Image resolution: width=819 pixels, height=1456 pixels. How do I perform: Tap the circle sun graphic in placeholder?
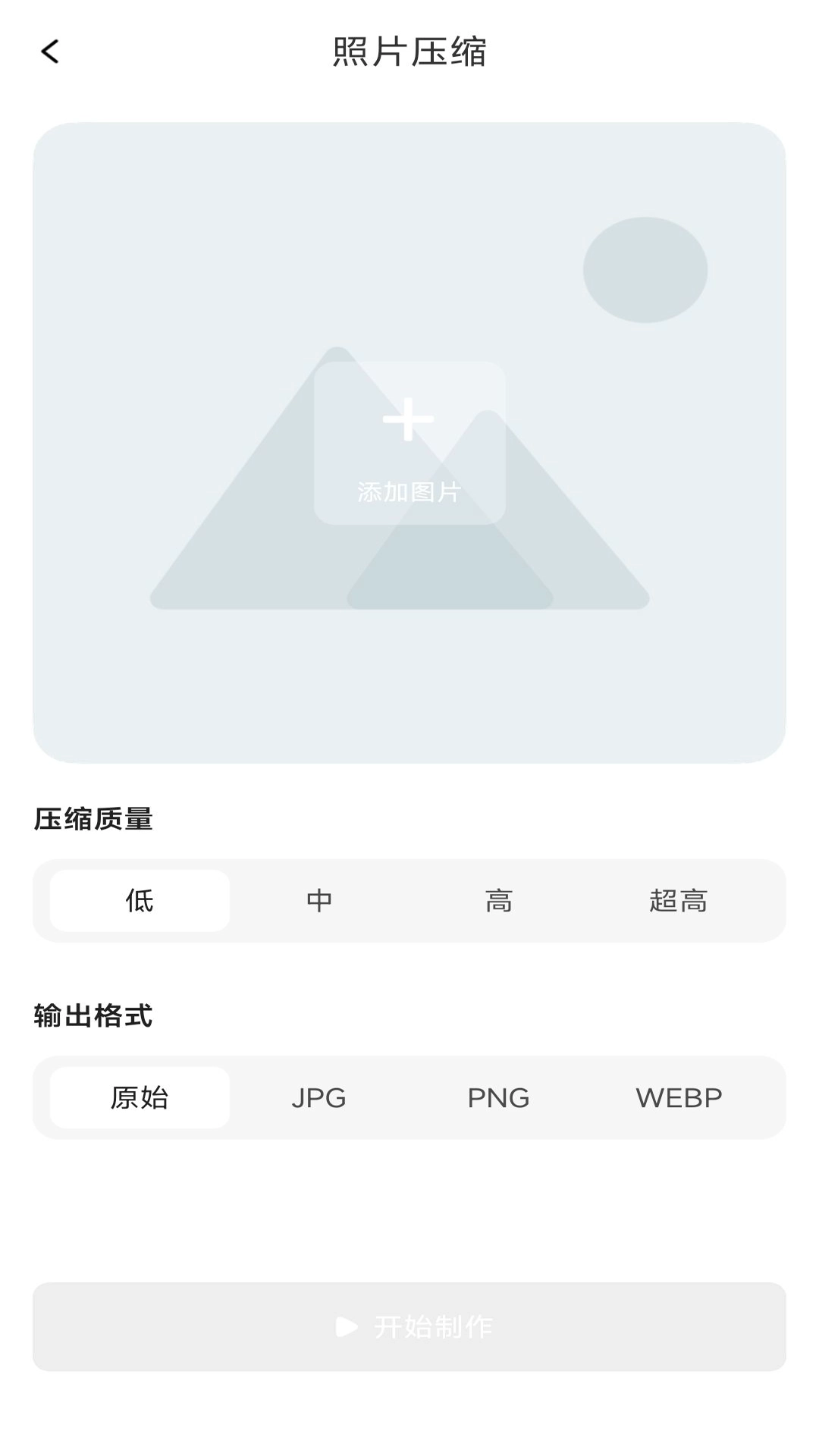click(x=645, y=271)
